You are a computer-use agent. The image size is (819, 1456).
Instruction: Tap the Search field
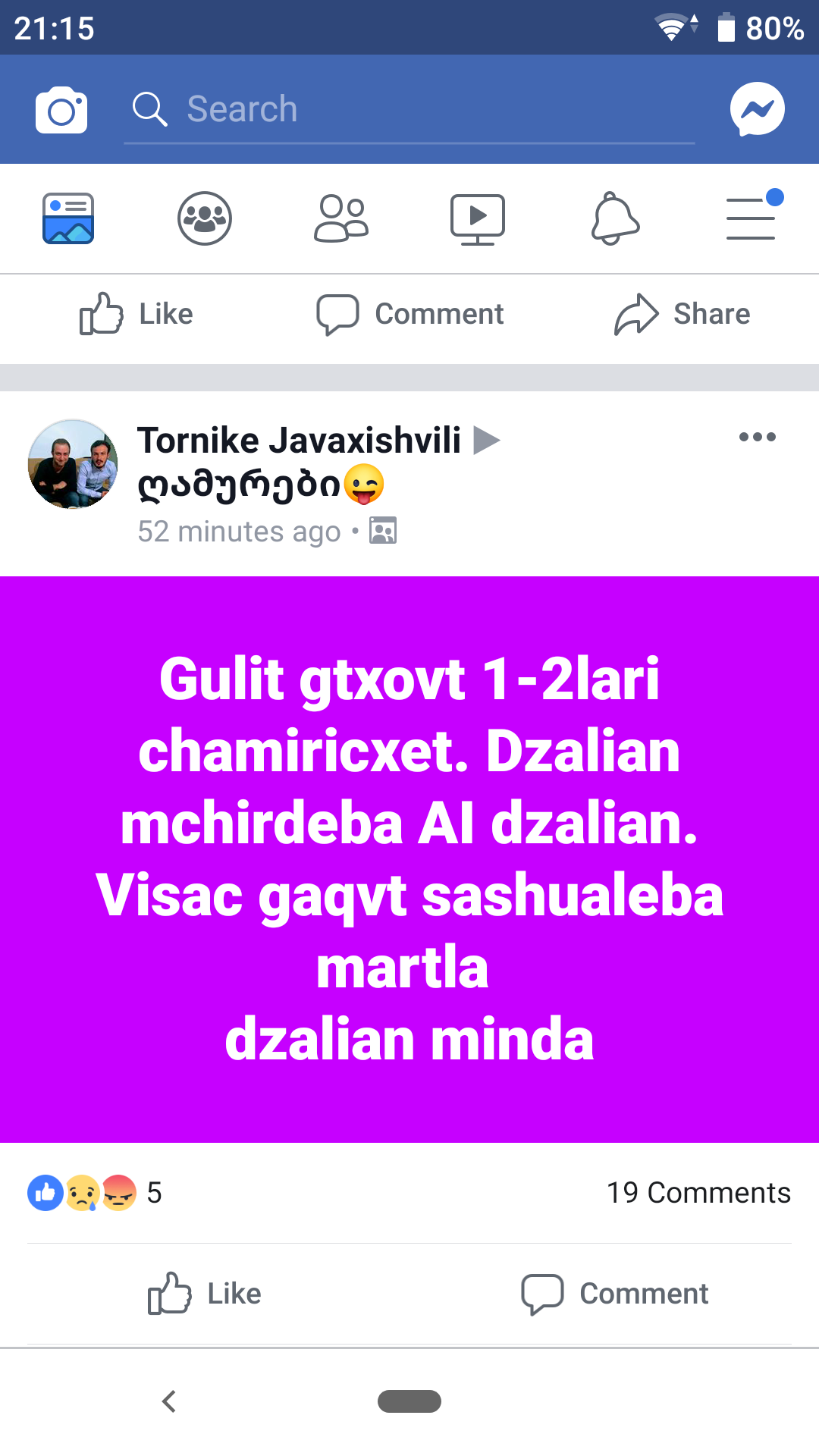409,110
